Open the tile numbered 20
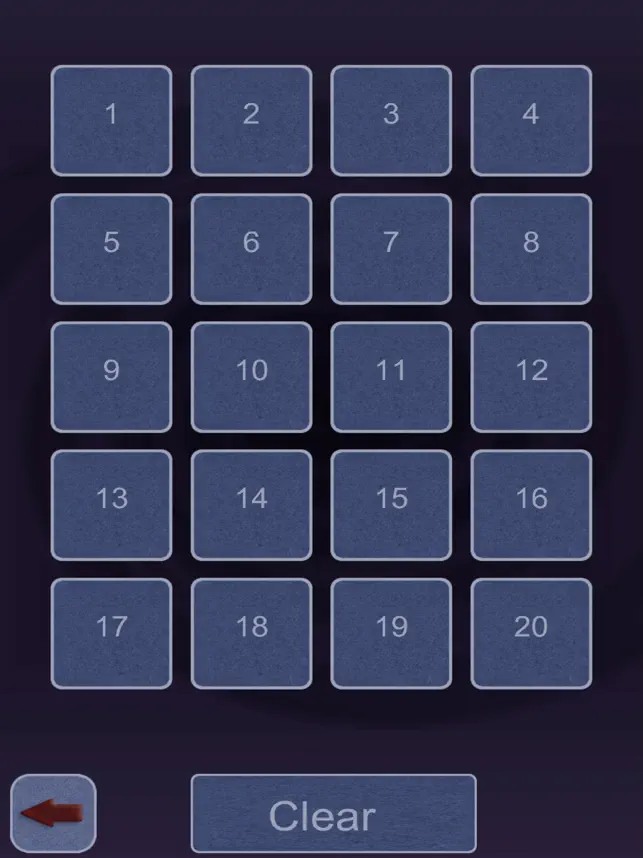This screenshot has width=643, height=858. click(x=531, y=634)
